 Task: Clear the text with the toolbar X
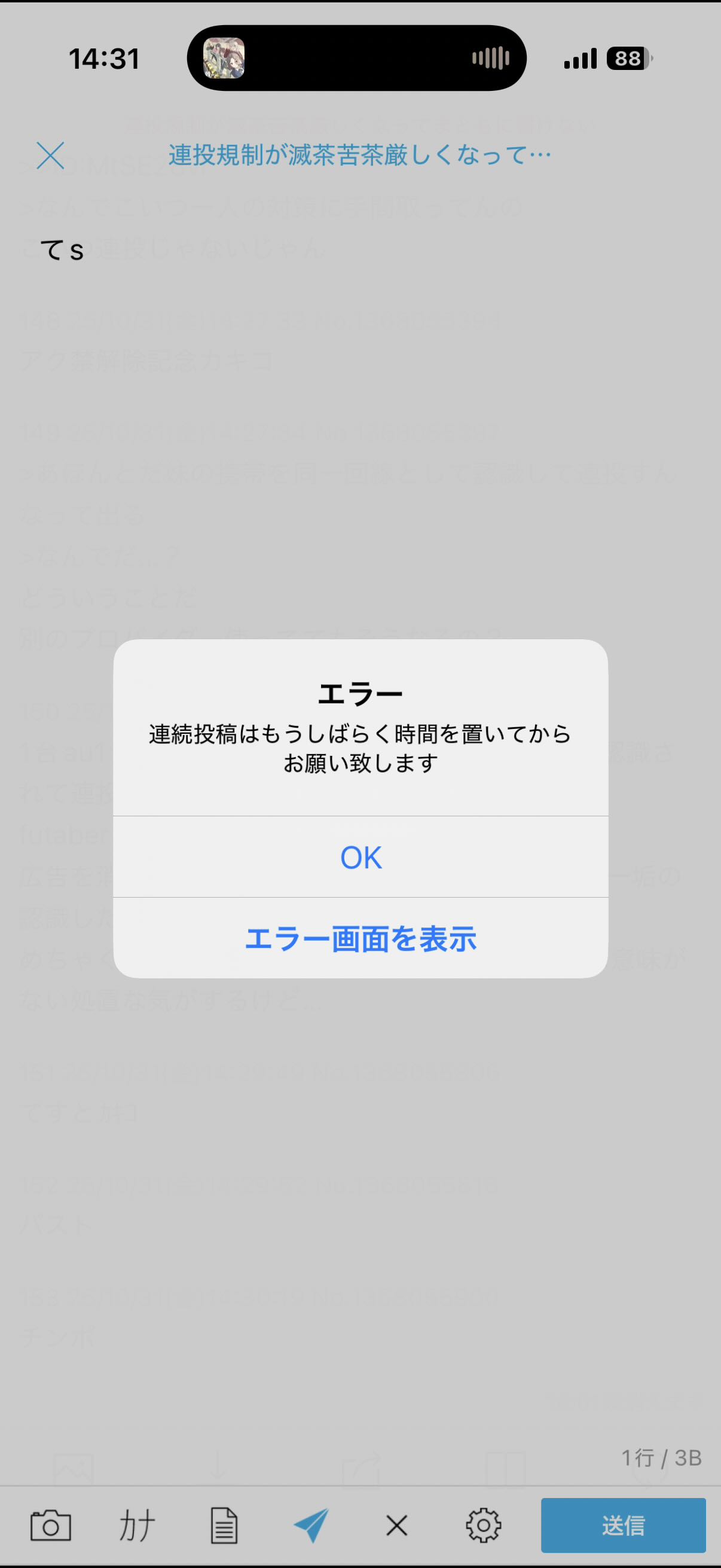(397, 1526)
